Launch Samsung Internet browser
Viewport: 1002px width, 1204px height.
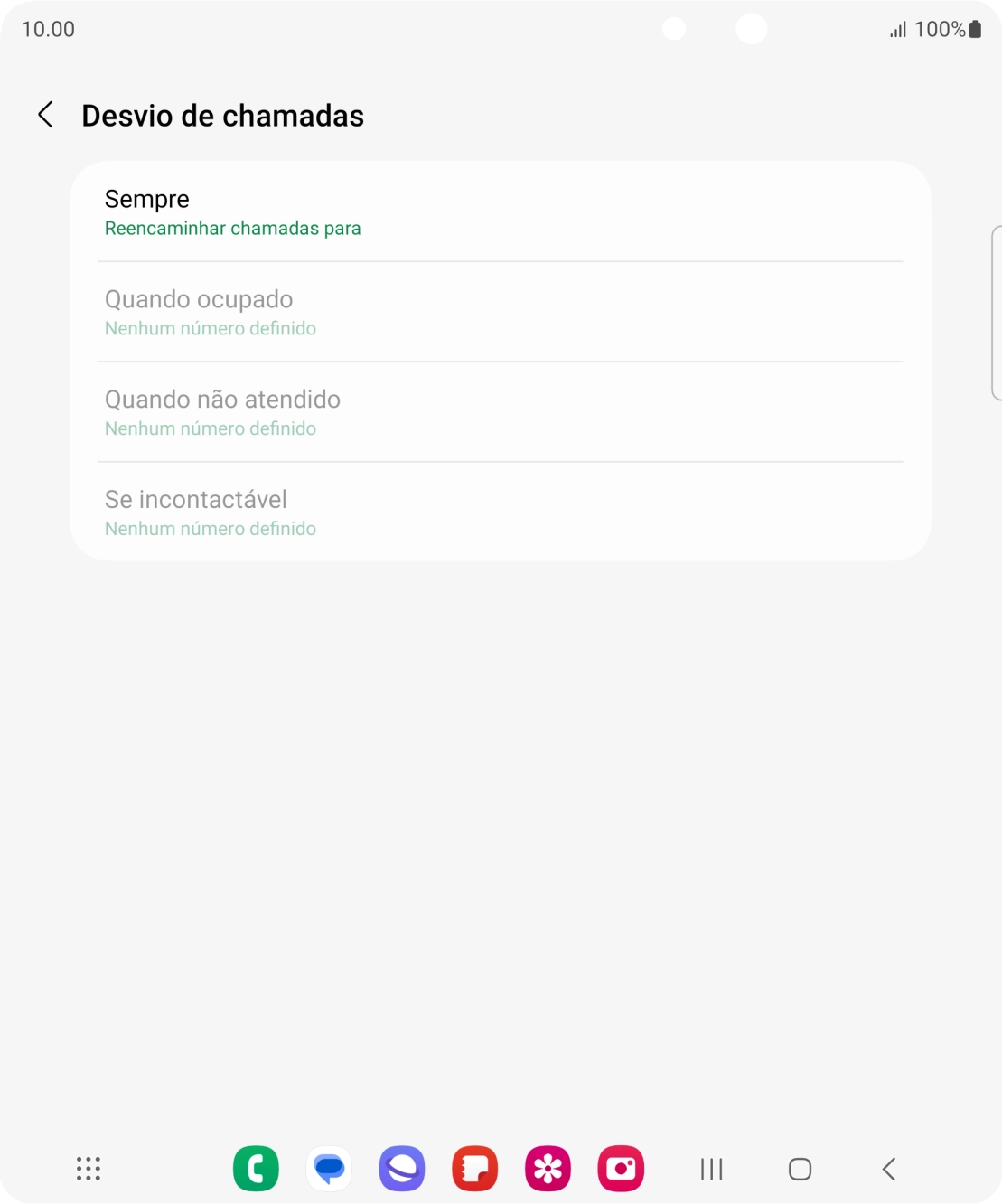pos(402,1168)
